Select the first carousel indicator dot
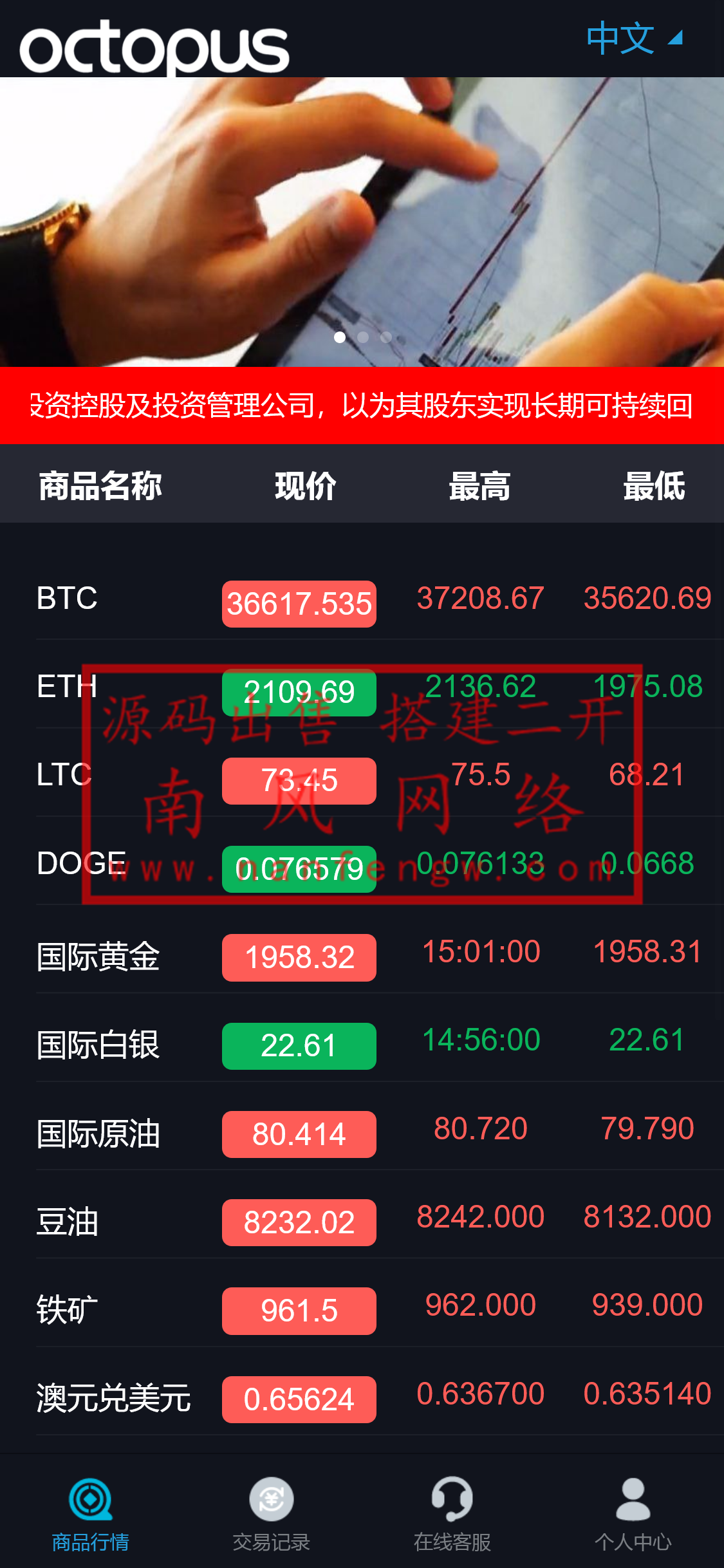This screenshot has width=724, height=1568. pos(339,336)
